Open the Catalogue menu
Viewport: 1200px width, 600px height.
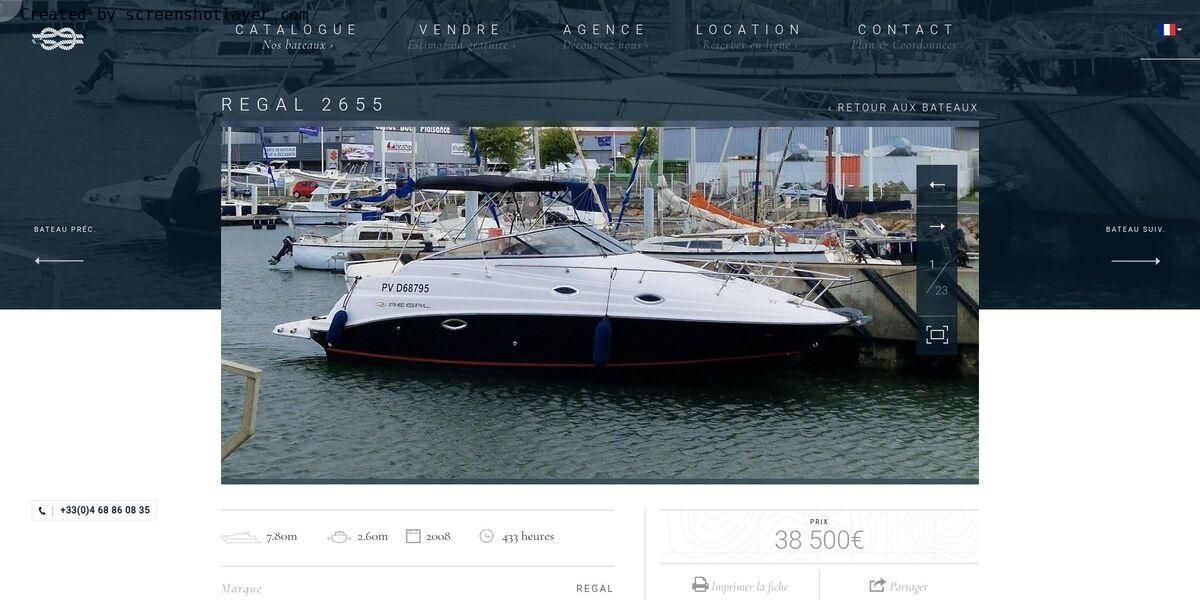[x=297, y=30]
